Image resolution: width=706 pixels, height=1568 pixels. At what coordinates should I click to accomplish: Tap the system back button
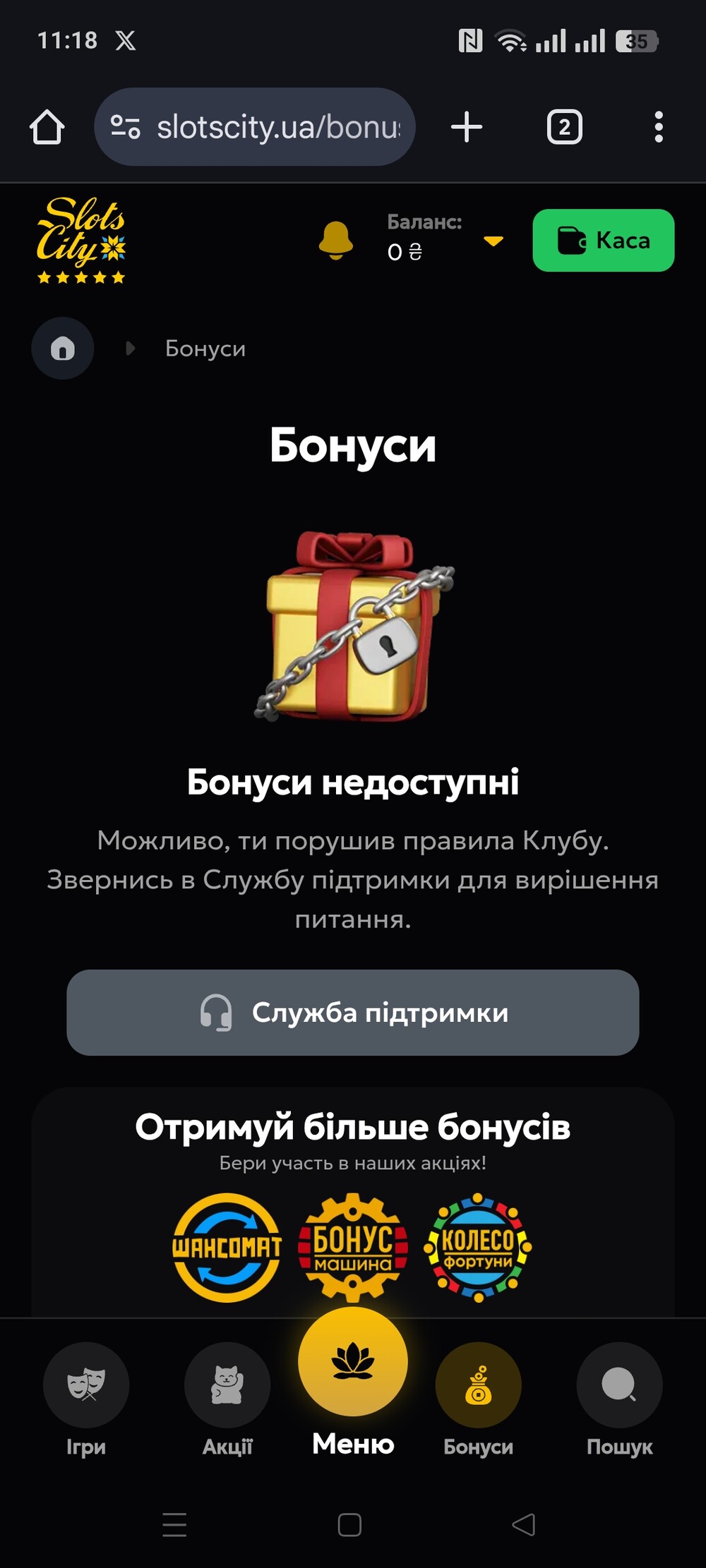click(524, 1524)
